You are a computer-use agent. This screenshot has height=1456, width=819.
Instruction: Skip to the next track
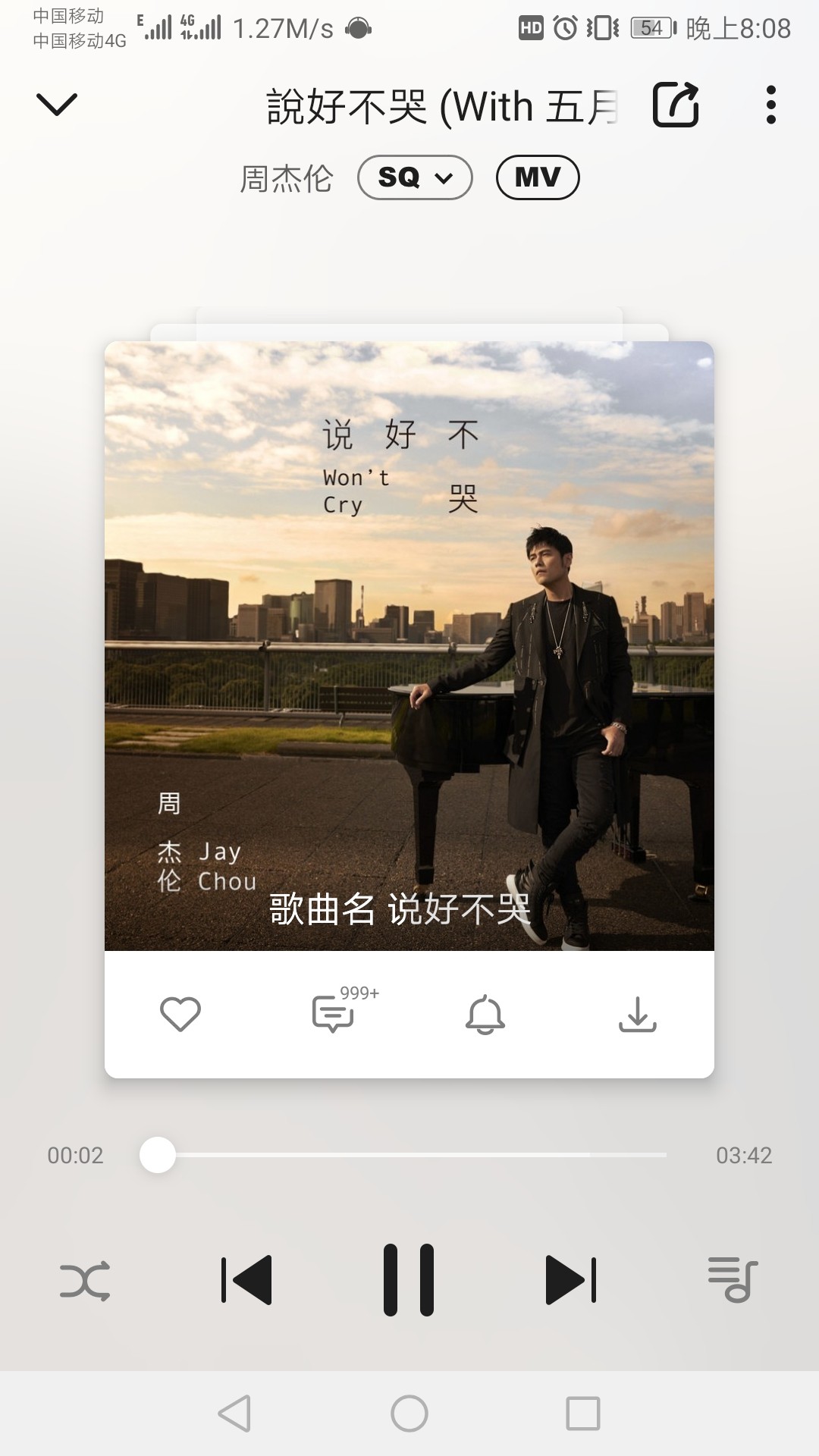(x=571, y=1280)
